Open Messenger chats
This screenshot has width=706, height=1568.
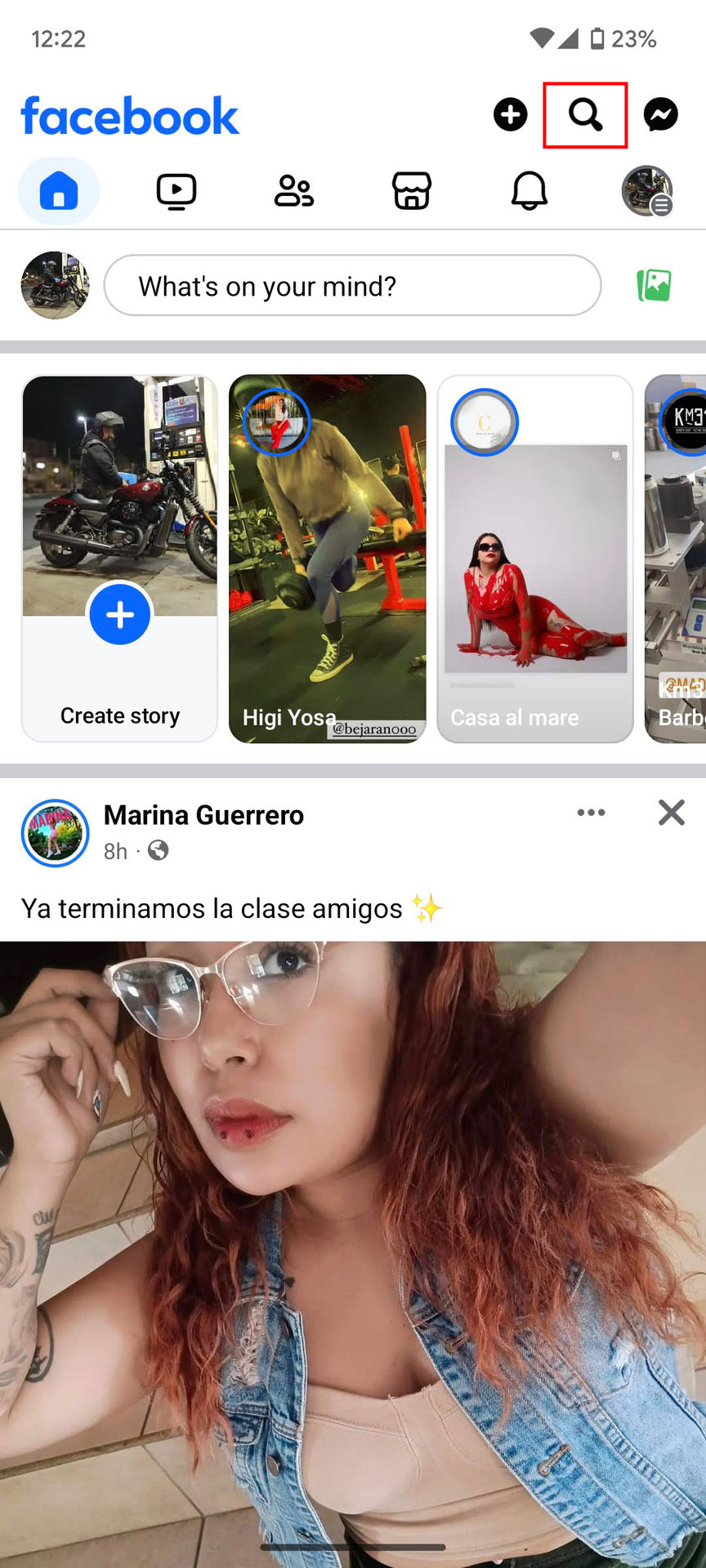[x=660, y=114]
